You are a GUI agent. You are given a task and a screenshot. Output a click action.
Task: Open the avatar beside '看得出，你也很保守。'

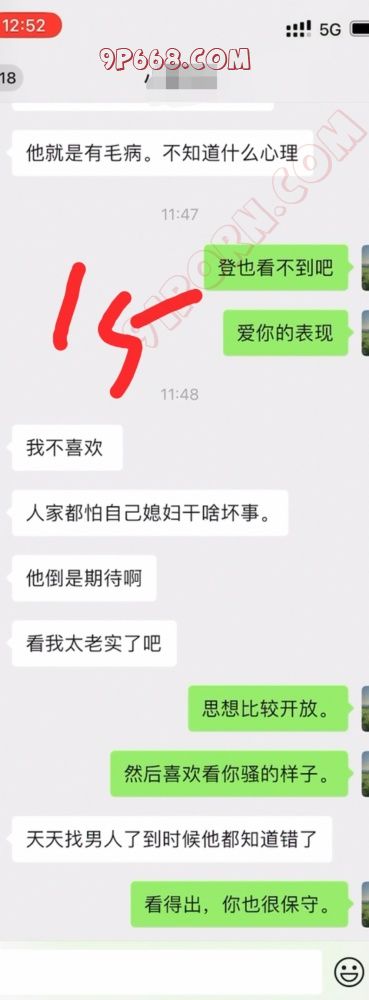coord(365,904)
